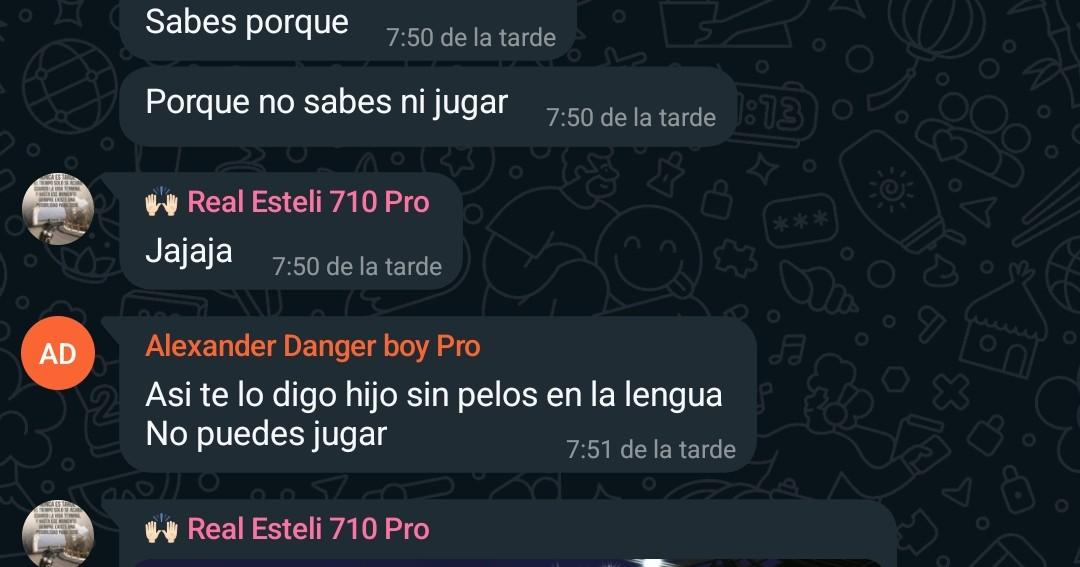Screen dimensions: 1080x567
Task: Open Real Esteli 710 Pro's avatar beside Jajaja
Action: pos(58,209)
